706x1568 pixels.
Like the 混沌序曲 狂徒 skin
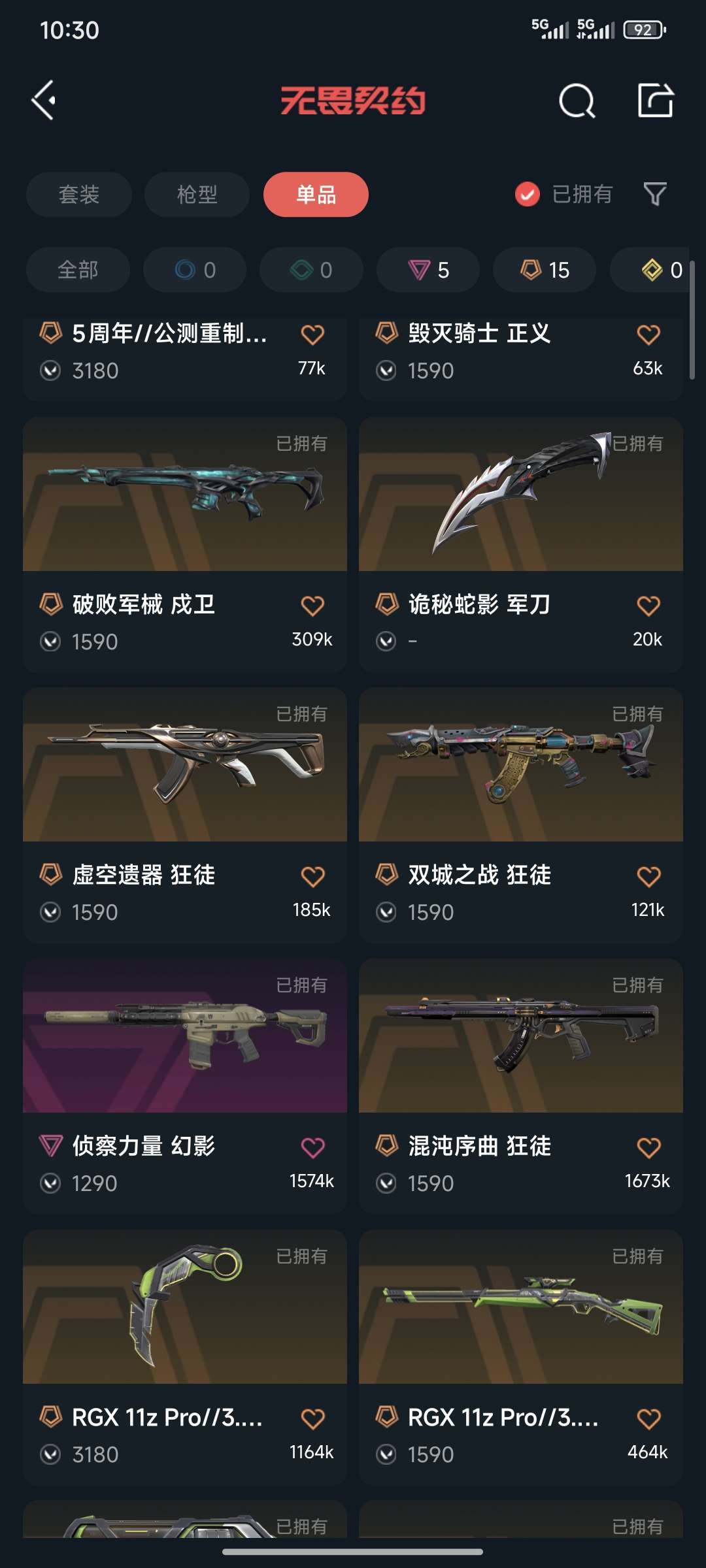click(648, 1148)
